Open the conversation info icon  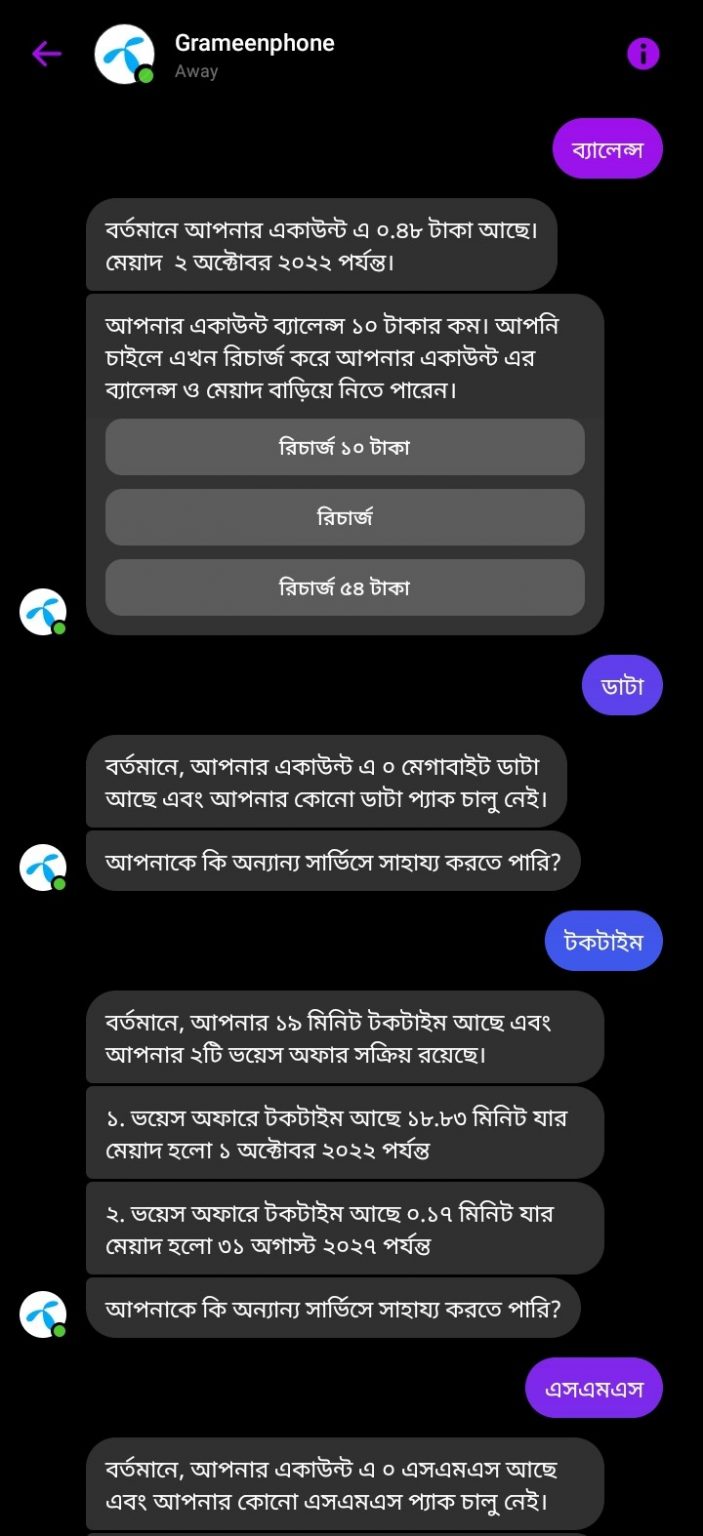pos(643,54)
